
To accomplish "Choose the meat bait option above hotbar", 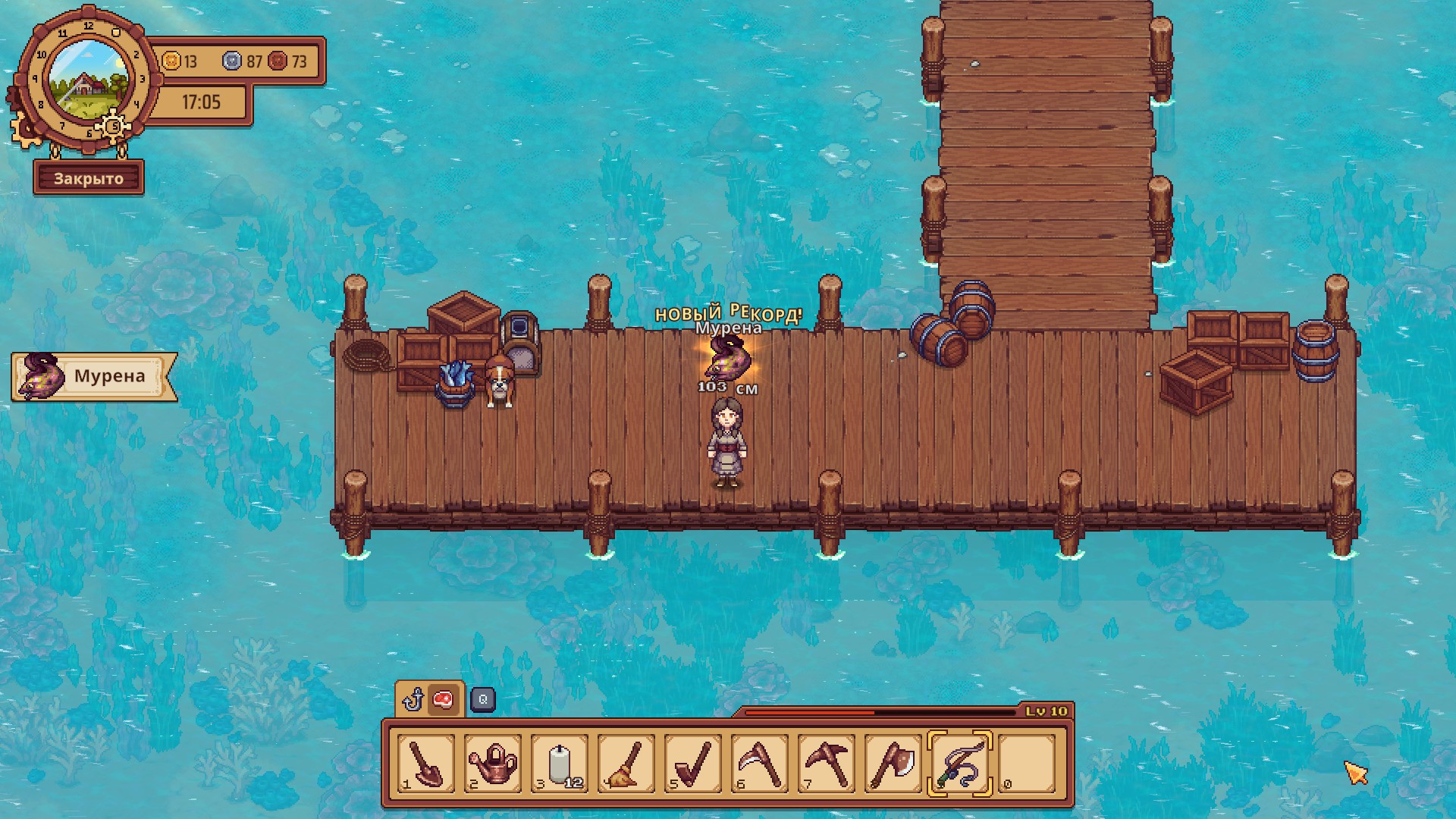I will [x=443, y=699].
